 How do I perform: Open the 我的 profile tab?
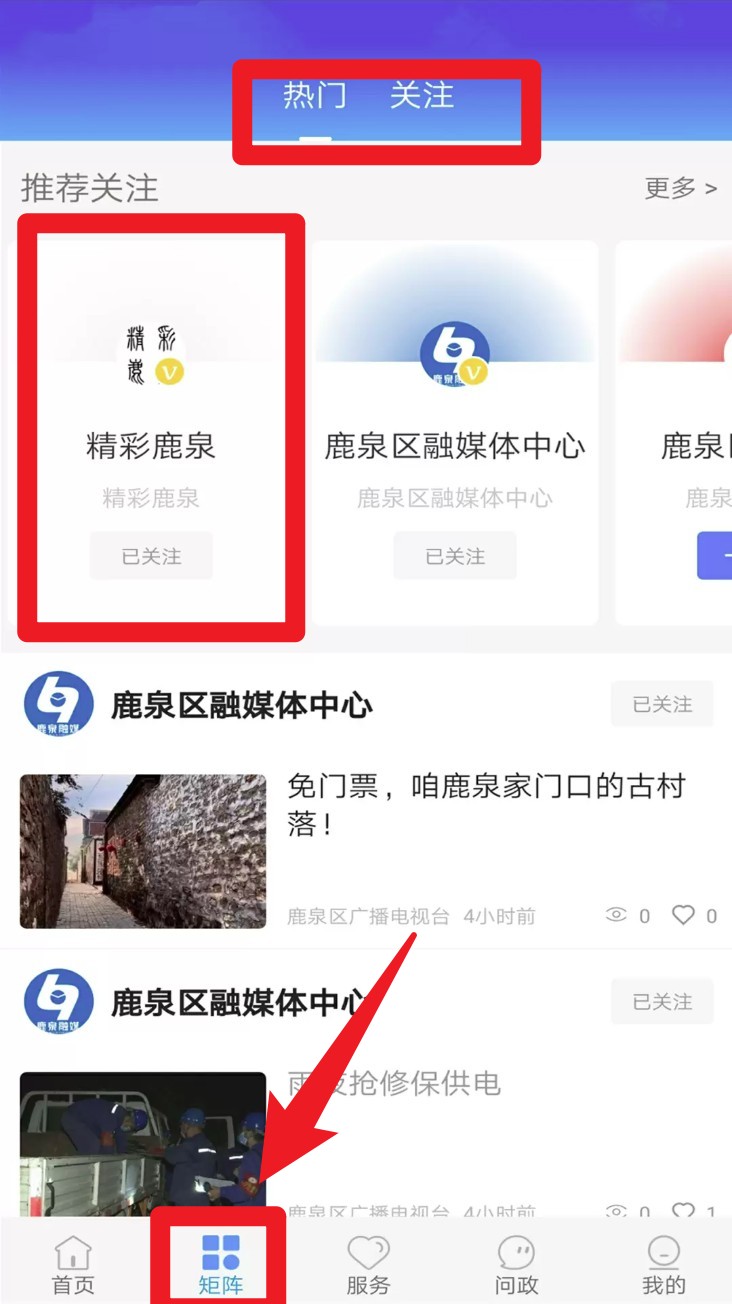coord(663,1265)
